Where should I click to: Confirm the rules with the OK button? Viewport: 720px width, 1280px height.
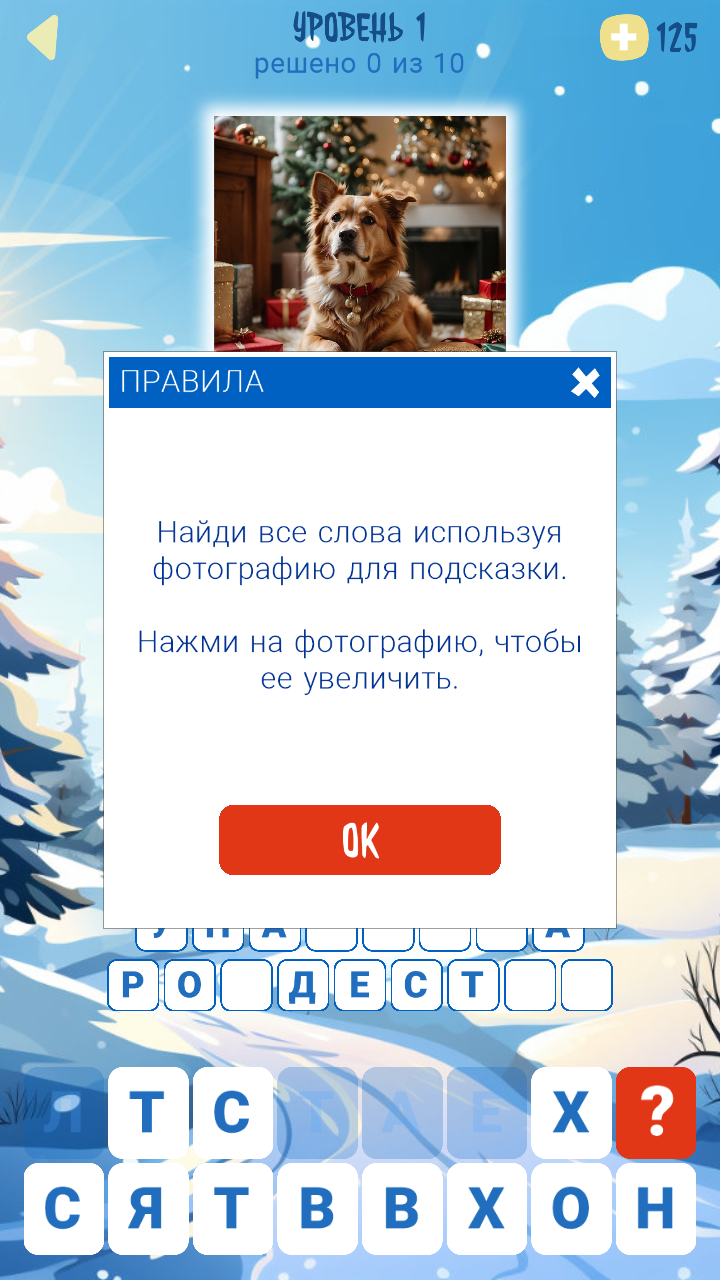tap(360, 840)
